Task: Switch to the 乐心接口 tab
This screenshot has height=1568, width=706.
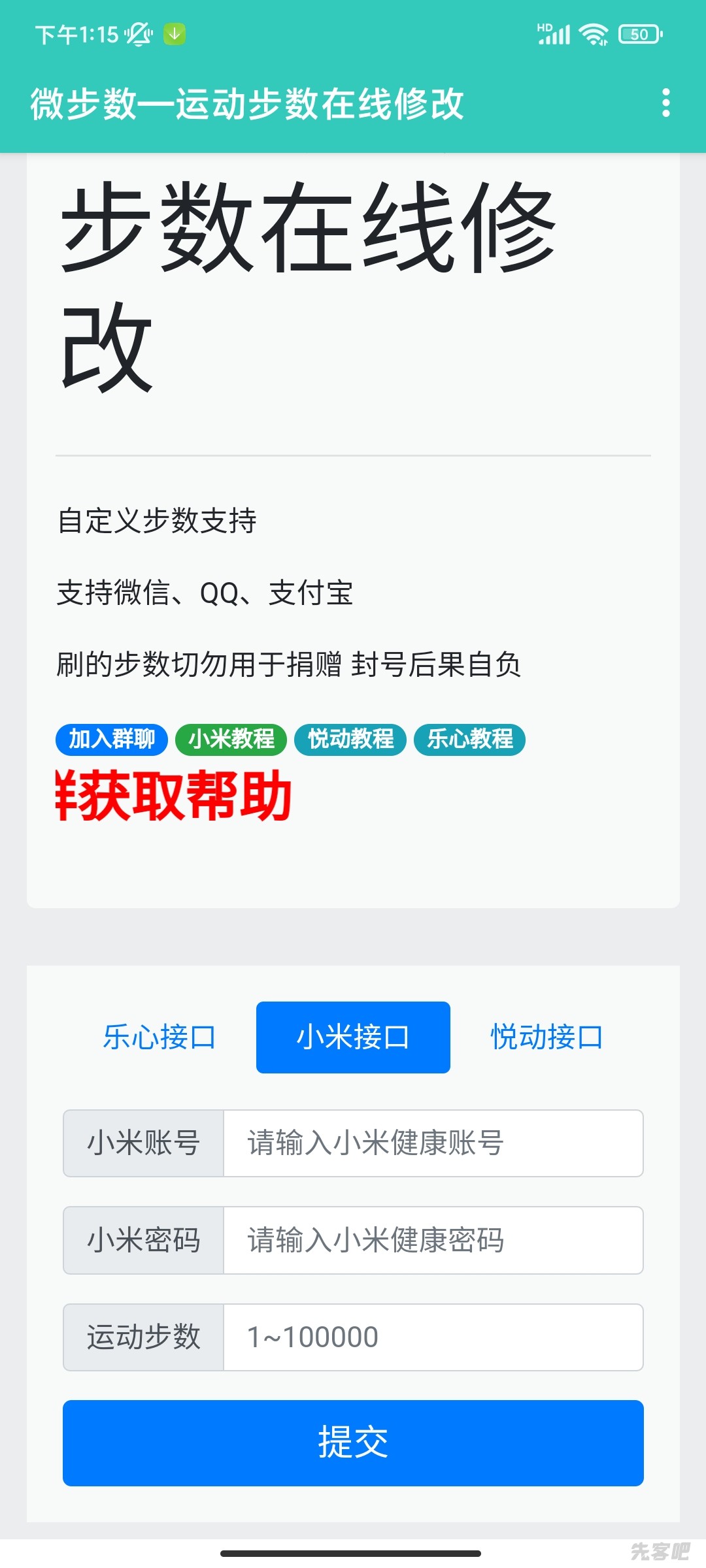Action: coord(159,1037)
